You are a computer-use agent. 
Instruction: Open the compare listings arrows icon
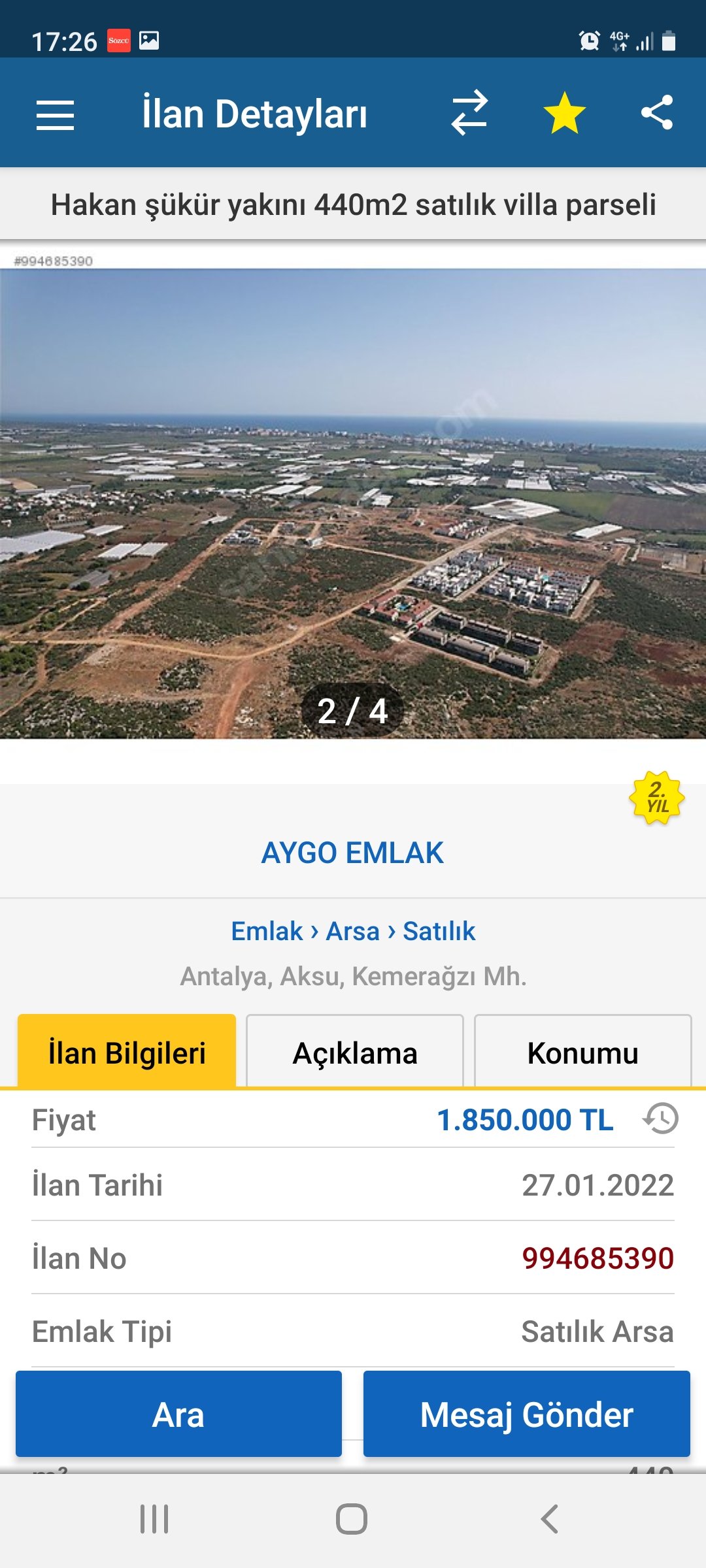pos(469,113)
